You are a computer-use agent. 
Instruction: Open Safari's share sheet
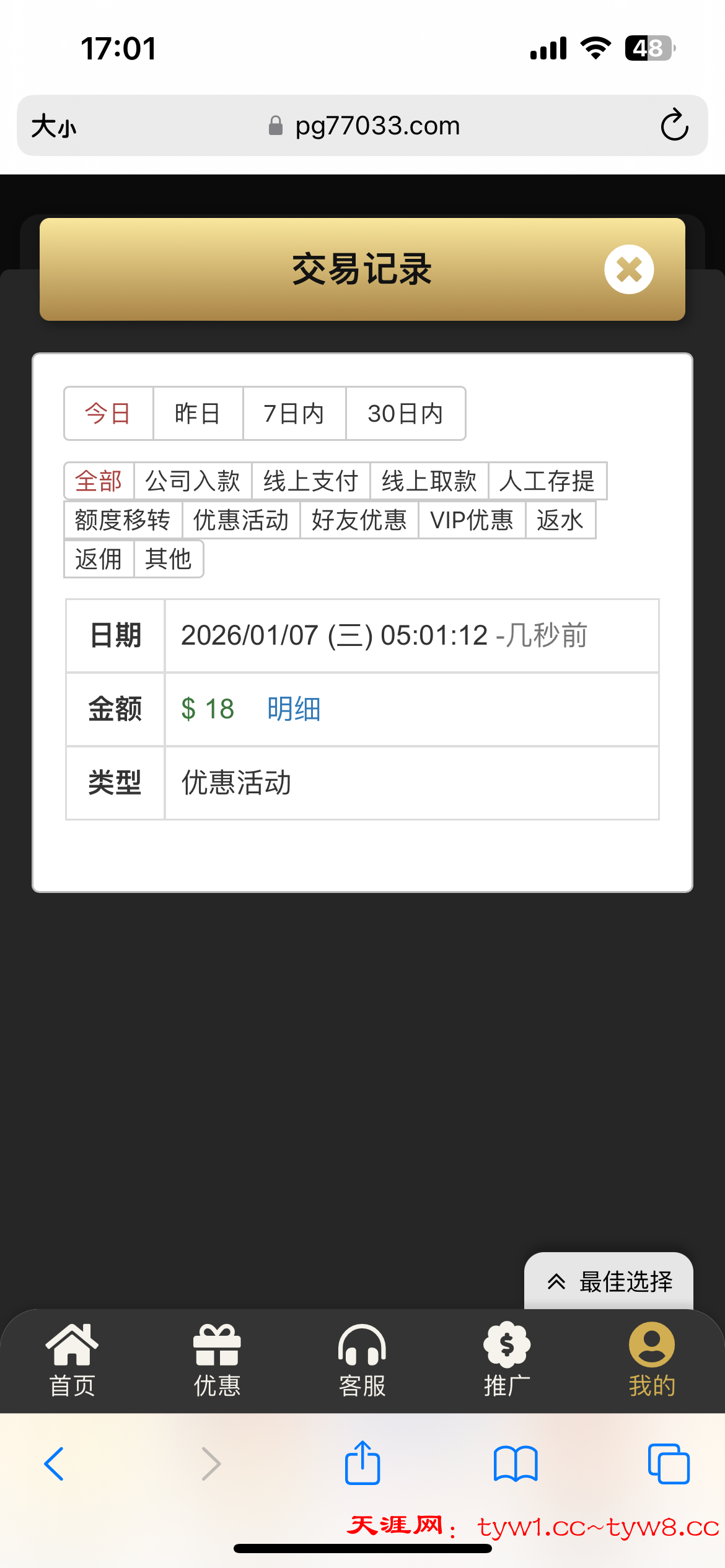[362, 1463]
